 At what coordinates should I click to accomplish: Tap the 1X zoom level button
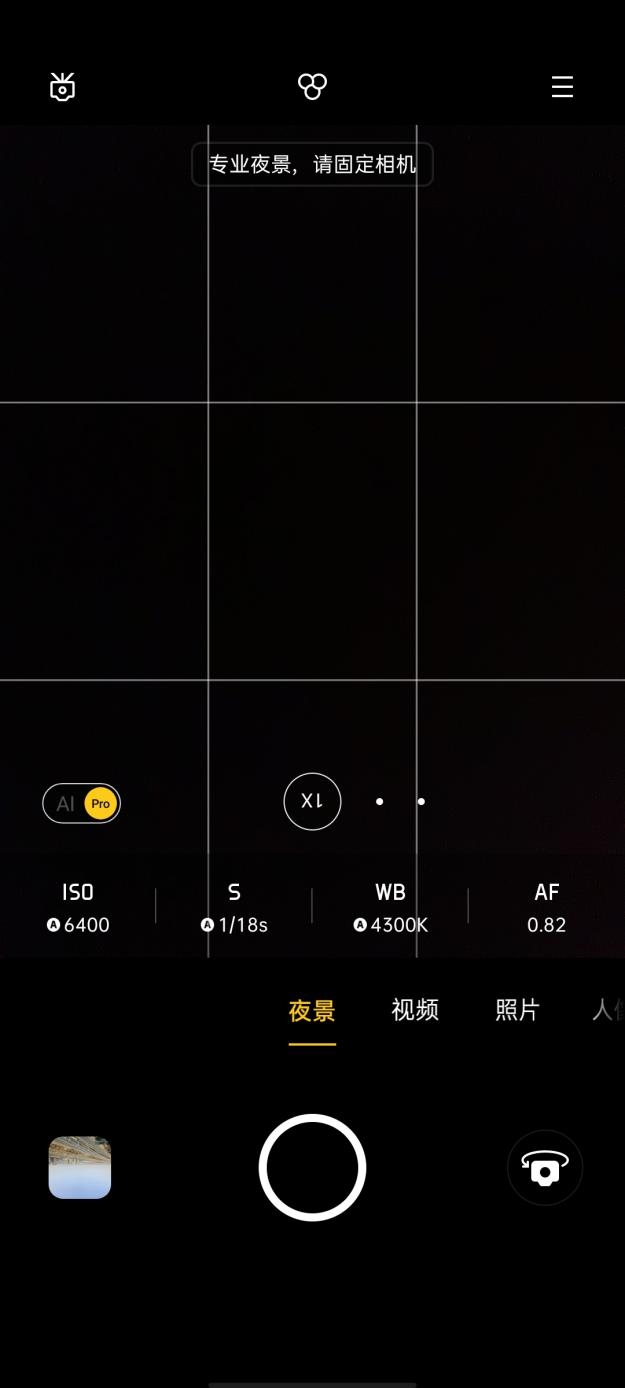pos(312,802)
